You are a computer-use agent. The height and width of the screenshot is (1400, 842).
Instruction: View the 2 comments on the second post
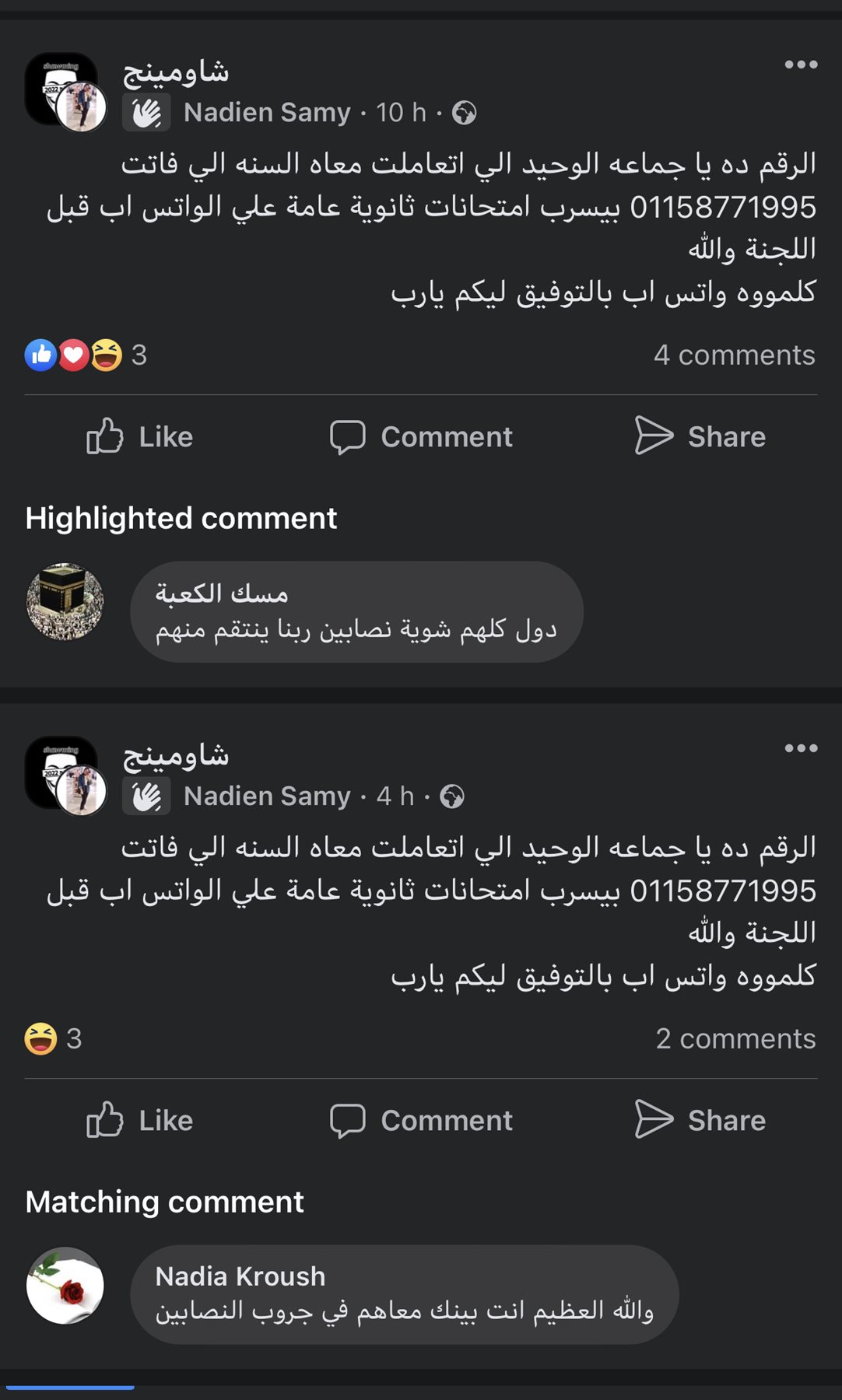click(735, 1038)
